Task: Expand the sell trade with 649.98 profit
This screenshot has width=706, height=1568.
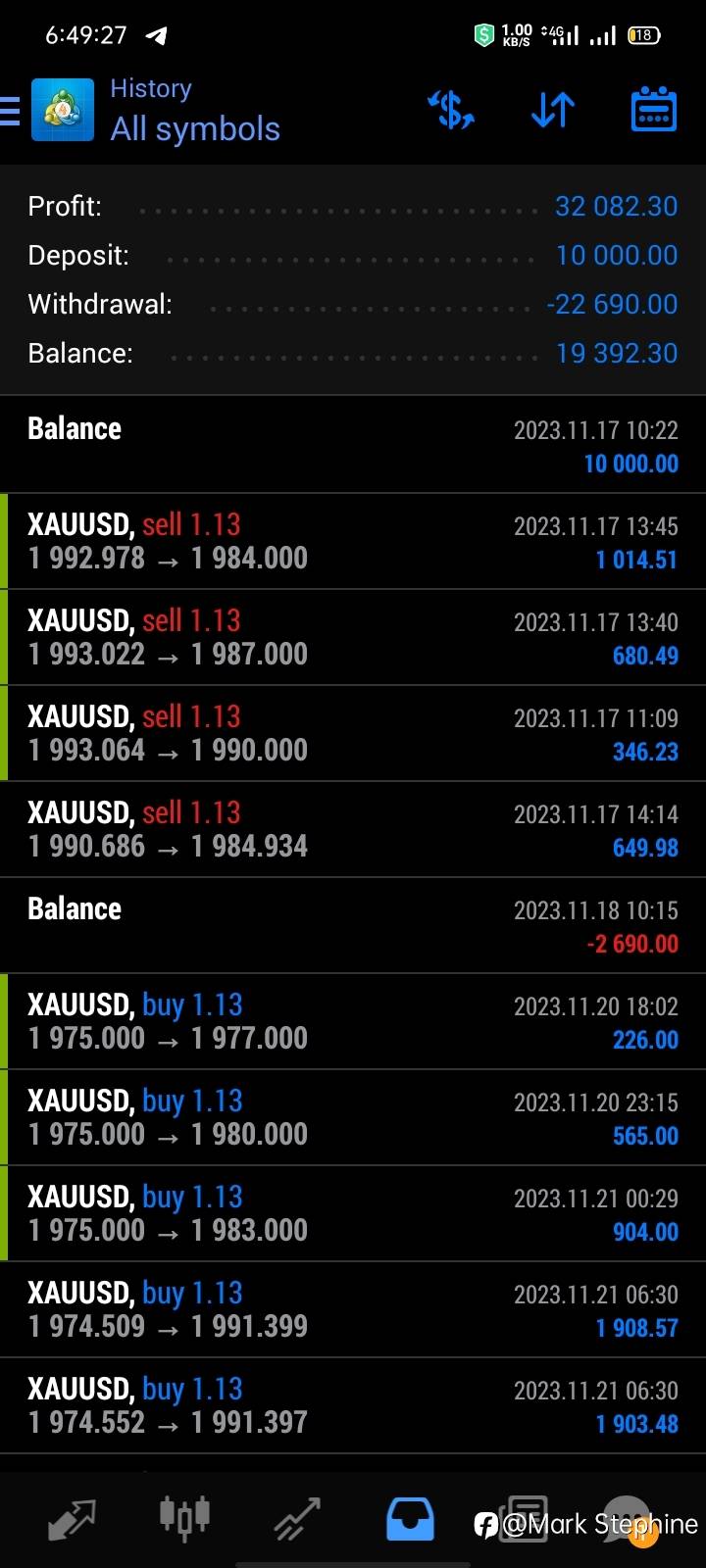Action: [x=353, y=829]
